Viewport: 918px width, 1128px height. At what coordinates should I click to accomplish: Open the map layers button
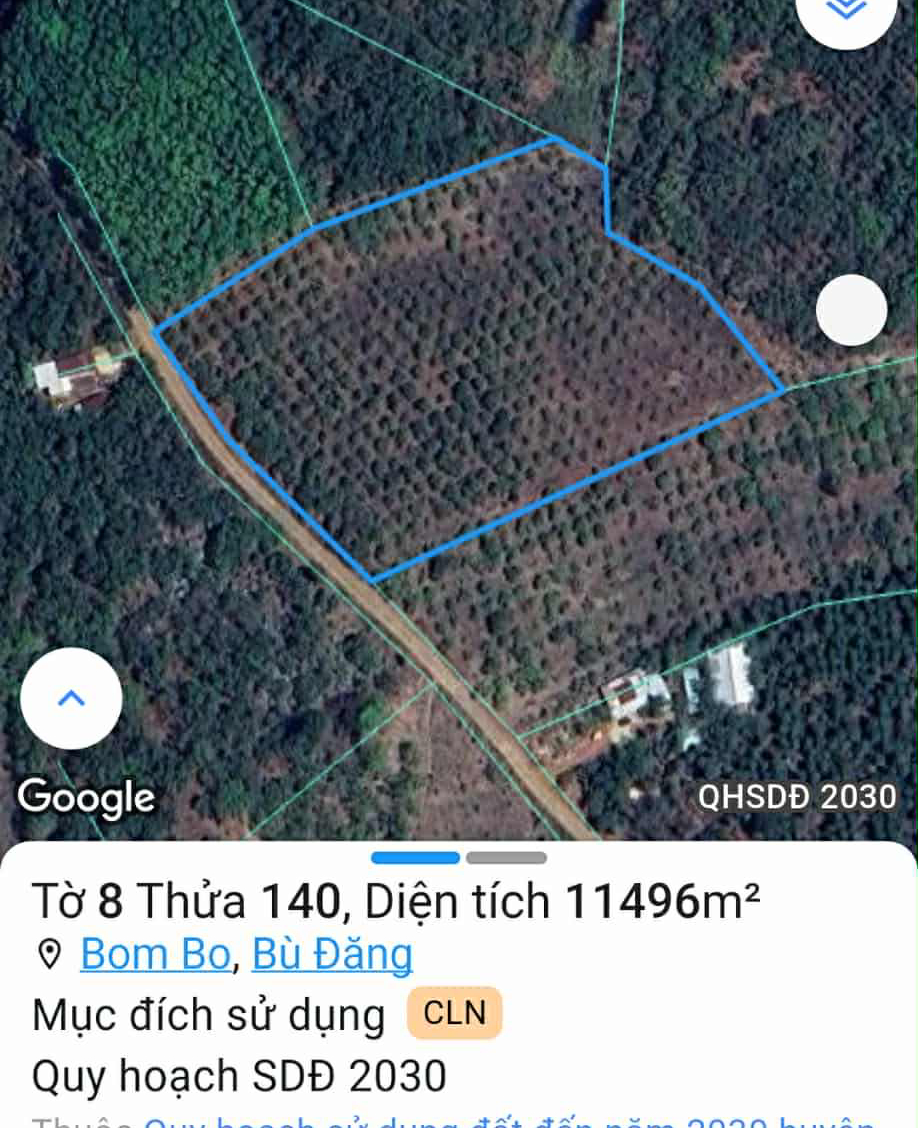[x=848, y=12]
